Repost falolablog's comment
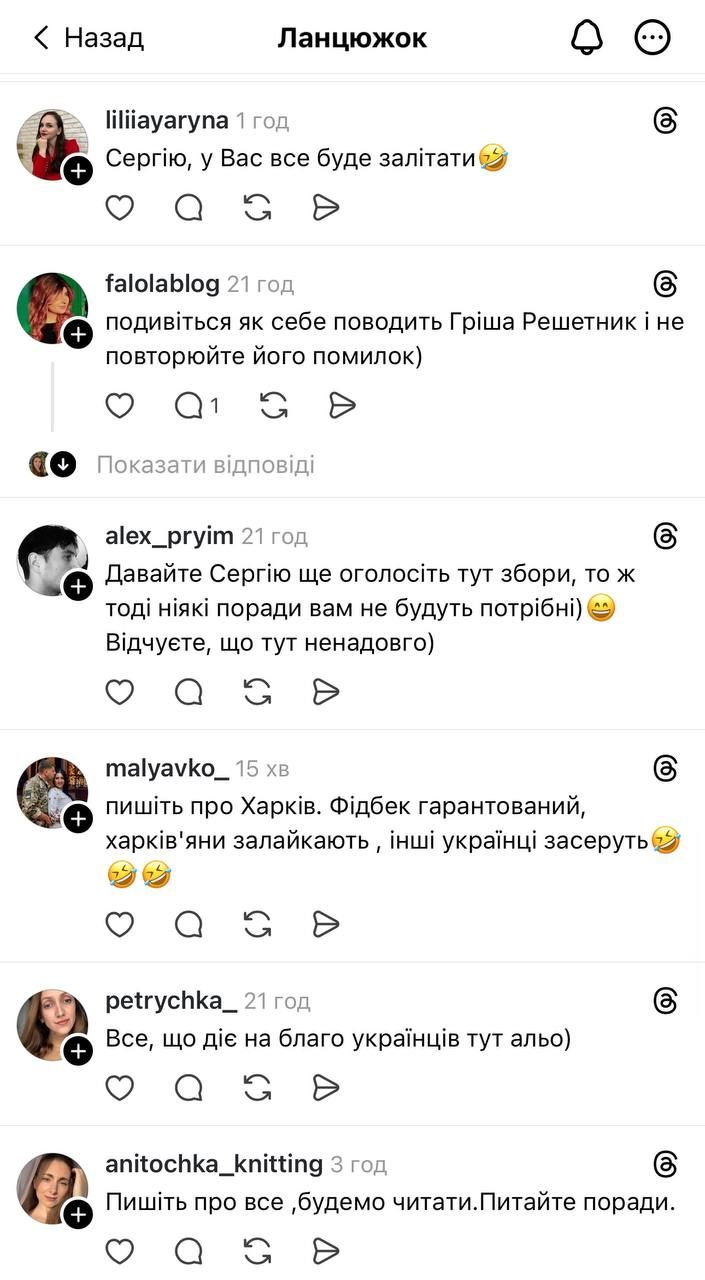This screenshot has width=705, height=1280. point(273,405)
